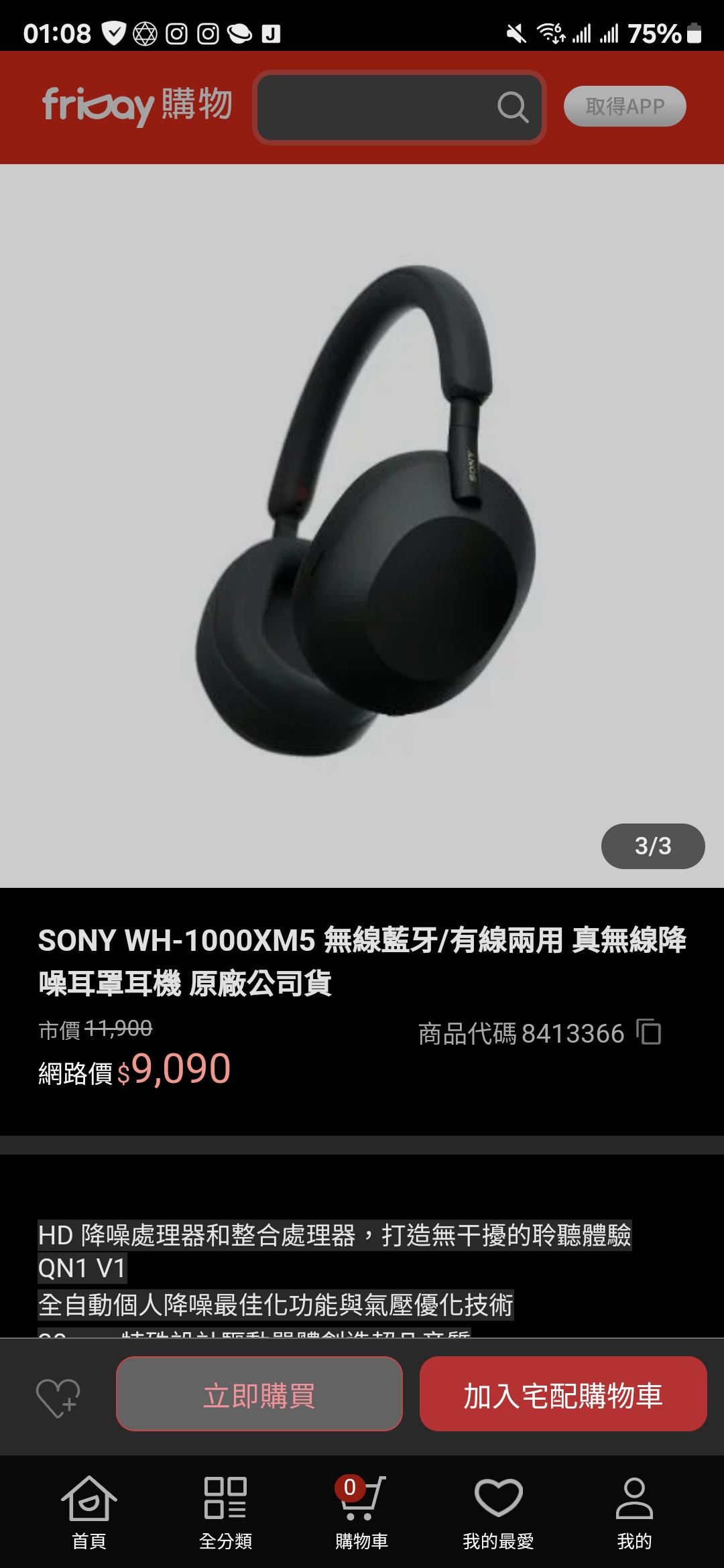The height and width of the screenshot is (1568, 724).
Task: Copy product code 8413366
Action: [648, 1032]
